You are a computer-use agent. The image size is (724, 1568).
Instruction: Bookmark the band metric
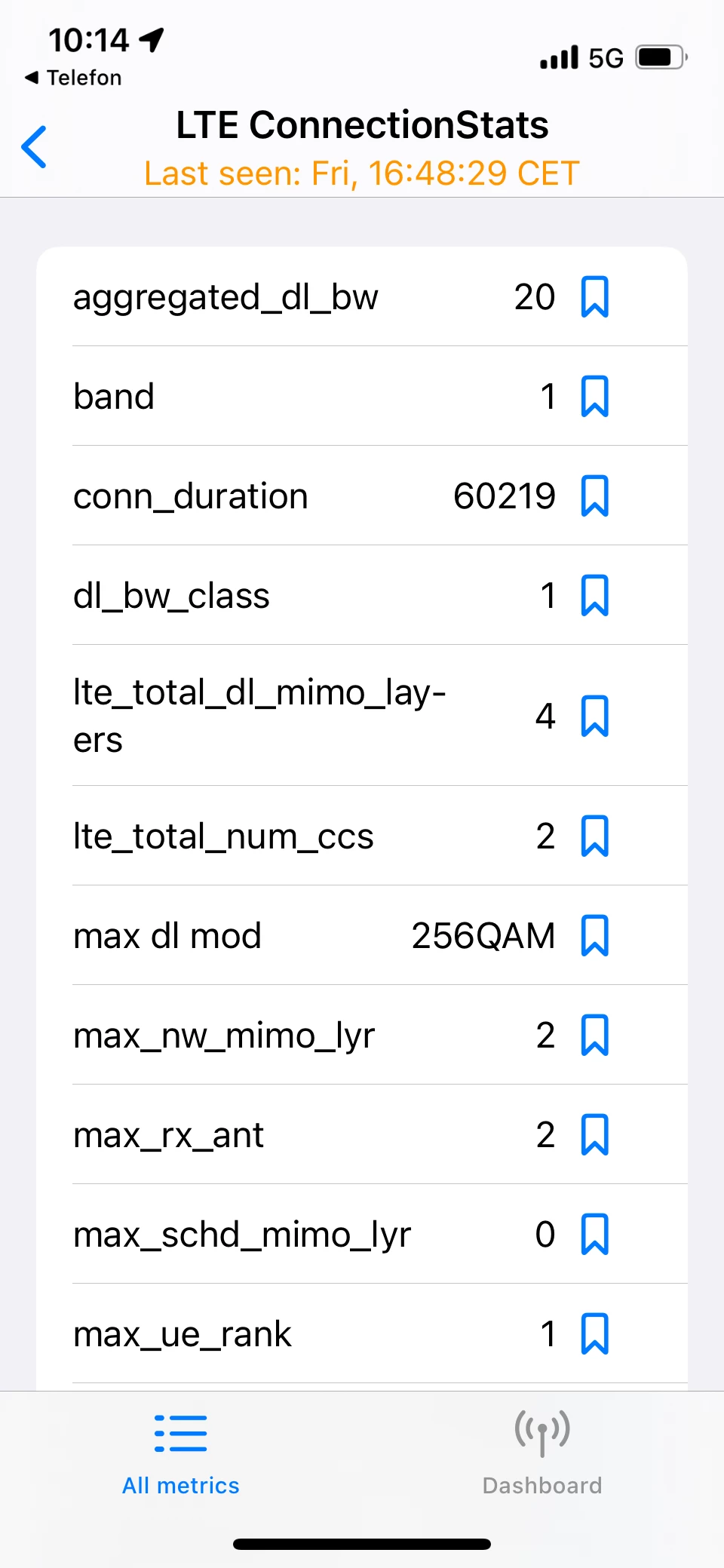point(594,397)
